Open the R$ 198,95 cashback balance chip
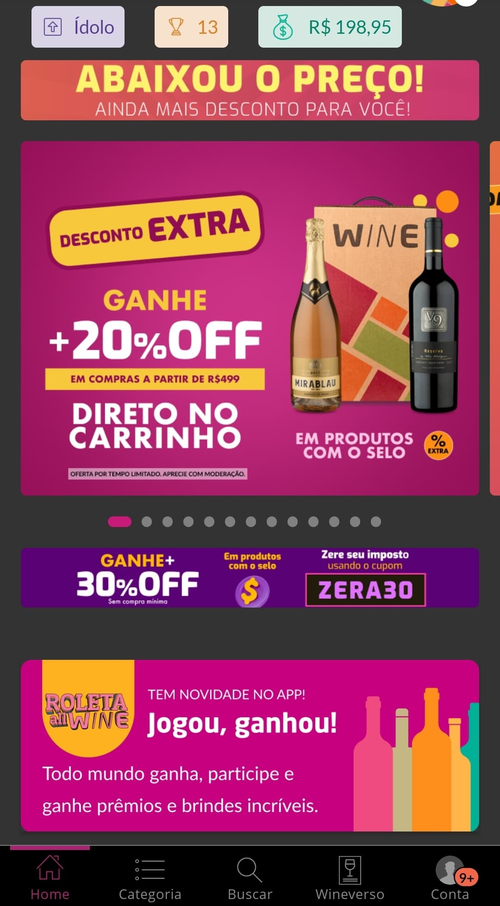The width and height of the screenshot is (500, 906). [x=329, y=27]
